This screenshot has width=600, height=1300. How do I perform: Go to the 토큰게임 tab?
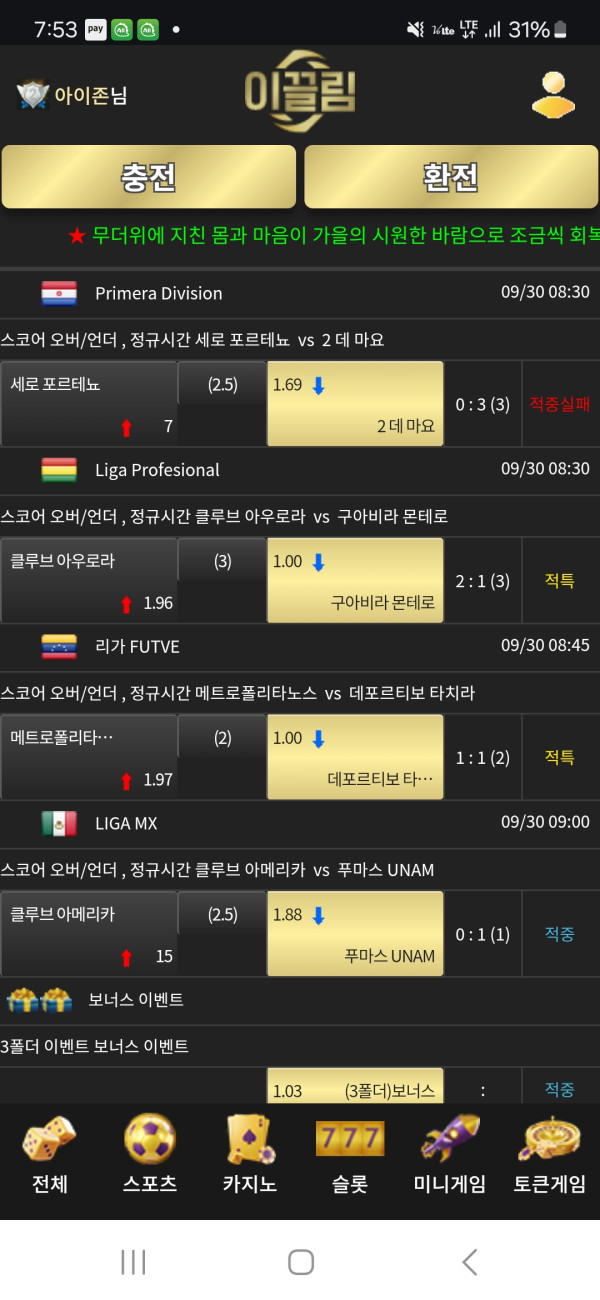pos(550,1155)
